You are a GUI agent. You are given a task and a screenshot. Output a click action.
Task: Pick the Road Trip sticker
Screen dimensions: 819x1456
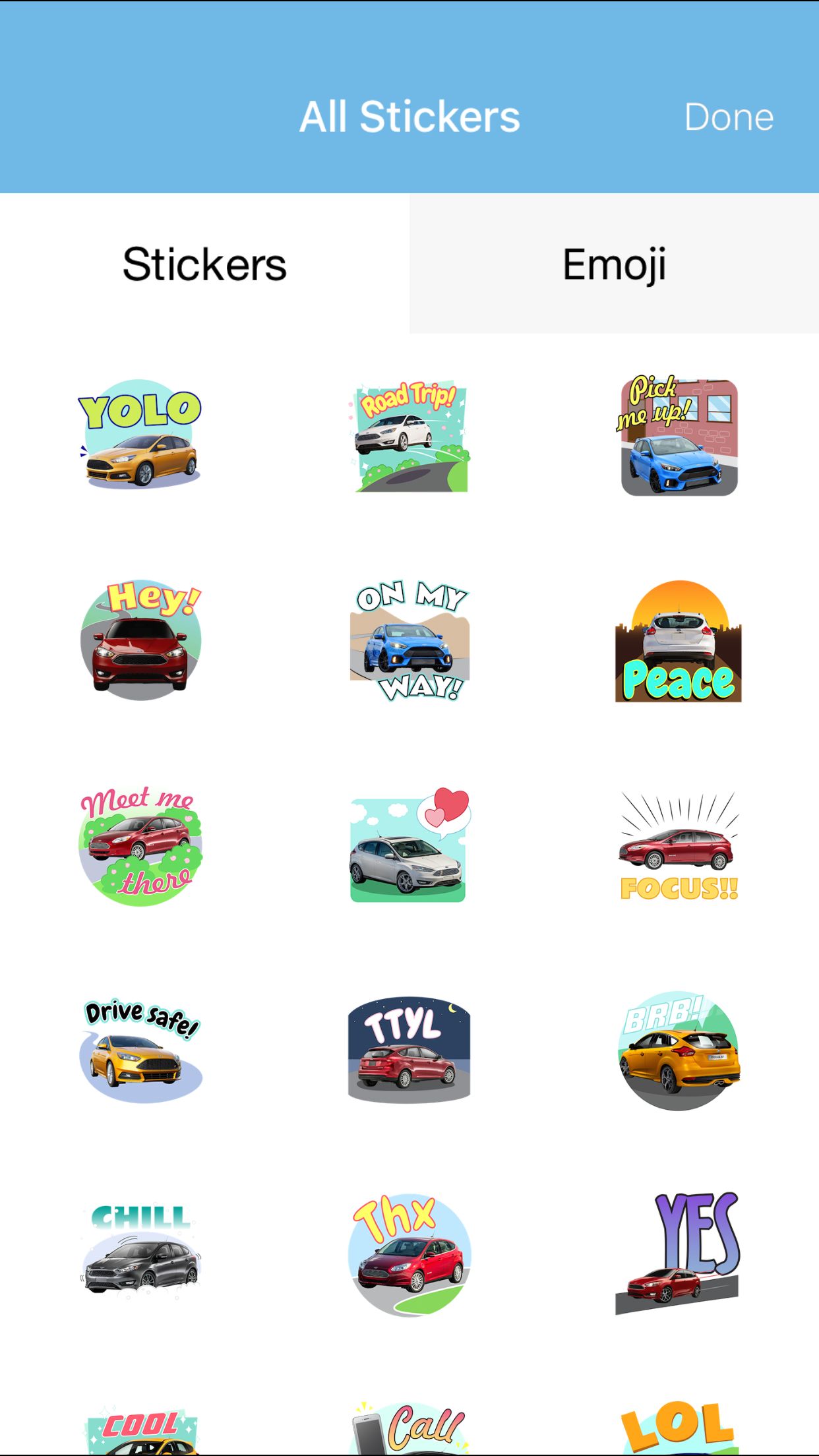click(x=409, y=437)
